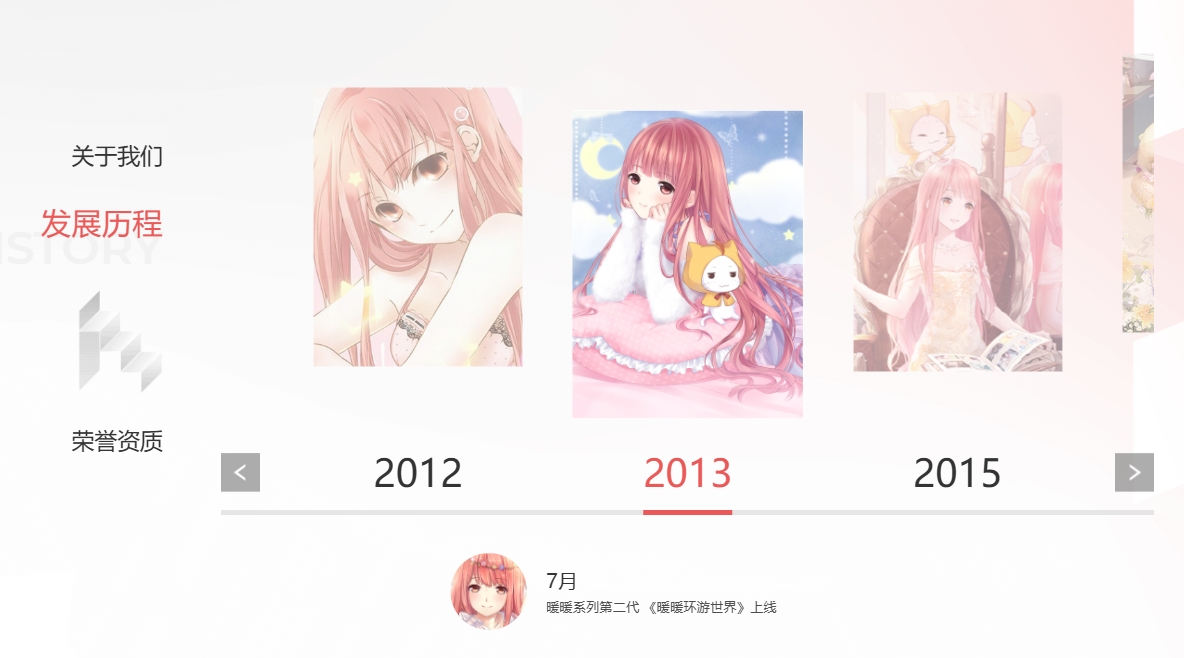
Task: Select the 发展历程 section
Action: pos(102,223)
